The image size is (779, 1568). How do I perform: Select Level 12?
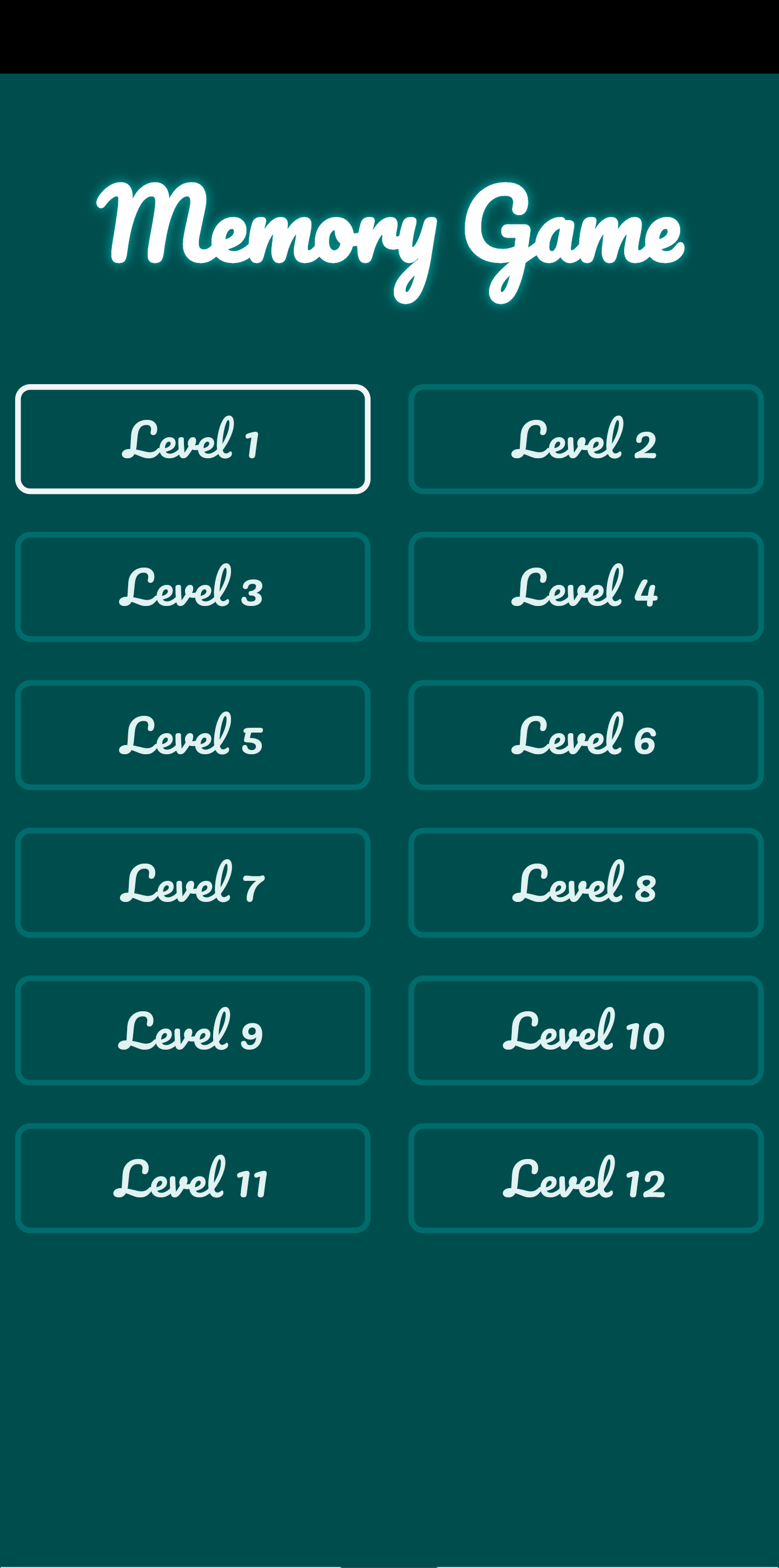585,1178
